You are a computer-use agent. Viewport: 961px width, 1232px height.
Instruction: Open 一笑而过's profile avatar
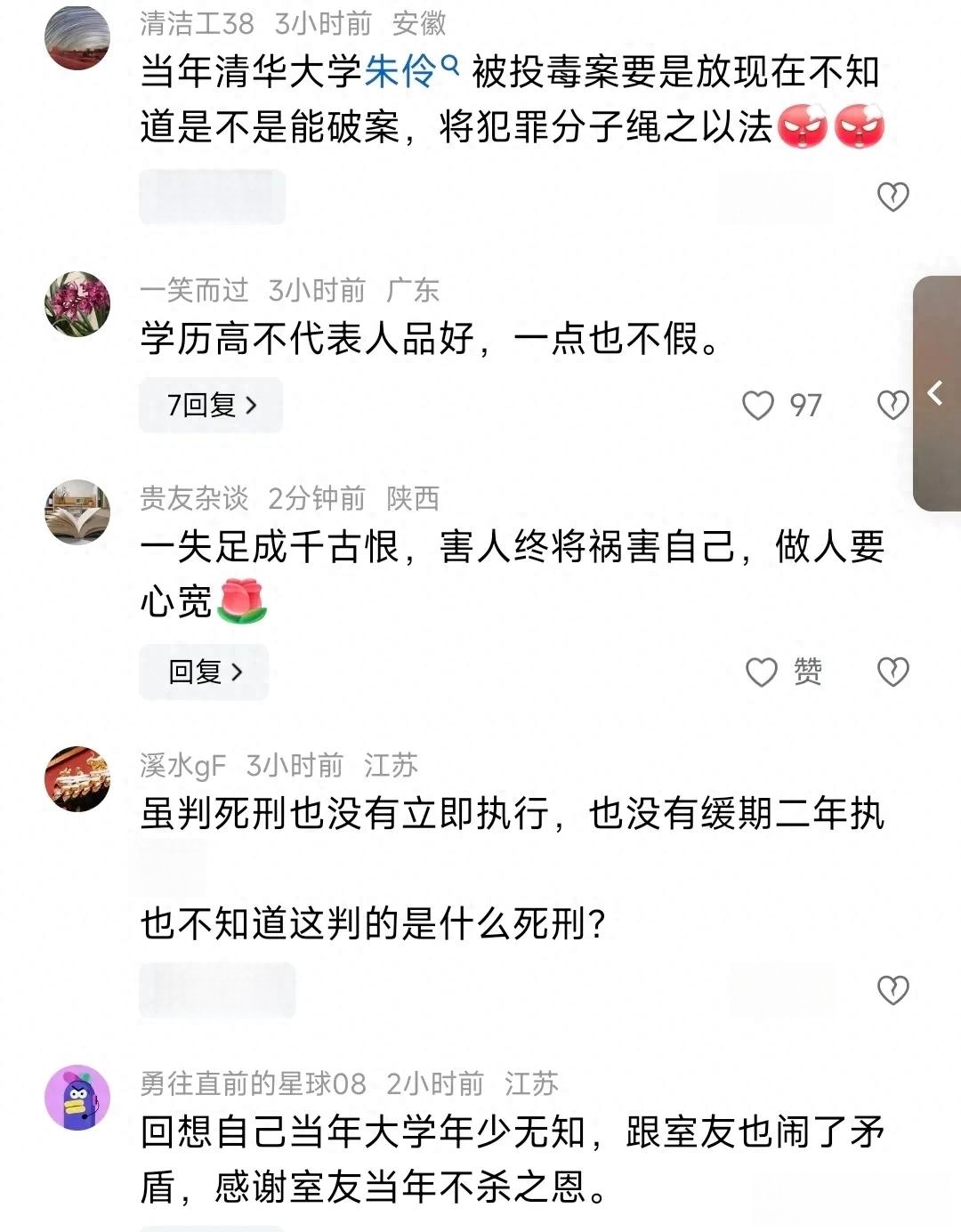pyautogui.click(x=77, y=304)
